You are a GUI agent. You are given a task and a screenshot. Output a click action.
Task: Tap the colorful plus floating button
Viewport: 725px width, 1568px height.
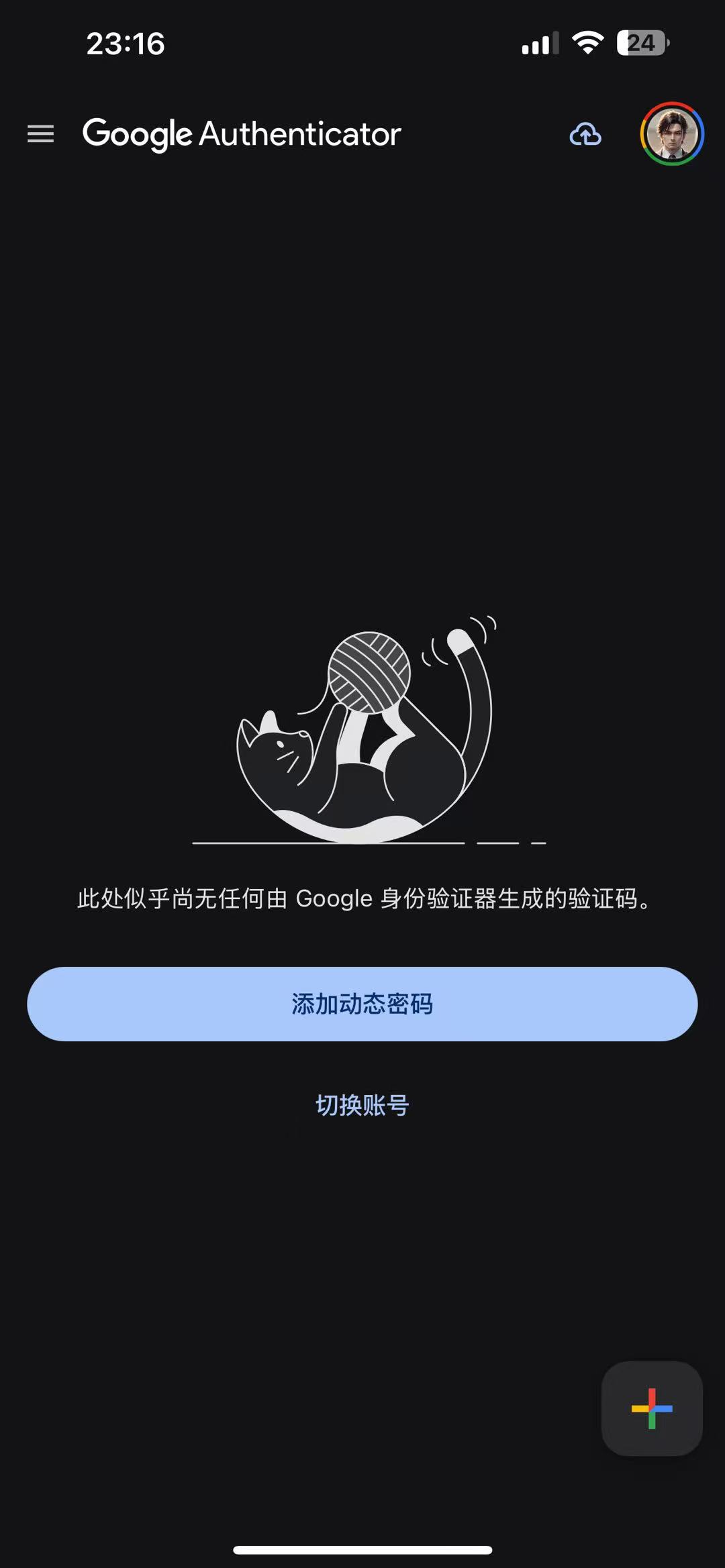coord(652,1408)
